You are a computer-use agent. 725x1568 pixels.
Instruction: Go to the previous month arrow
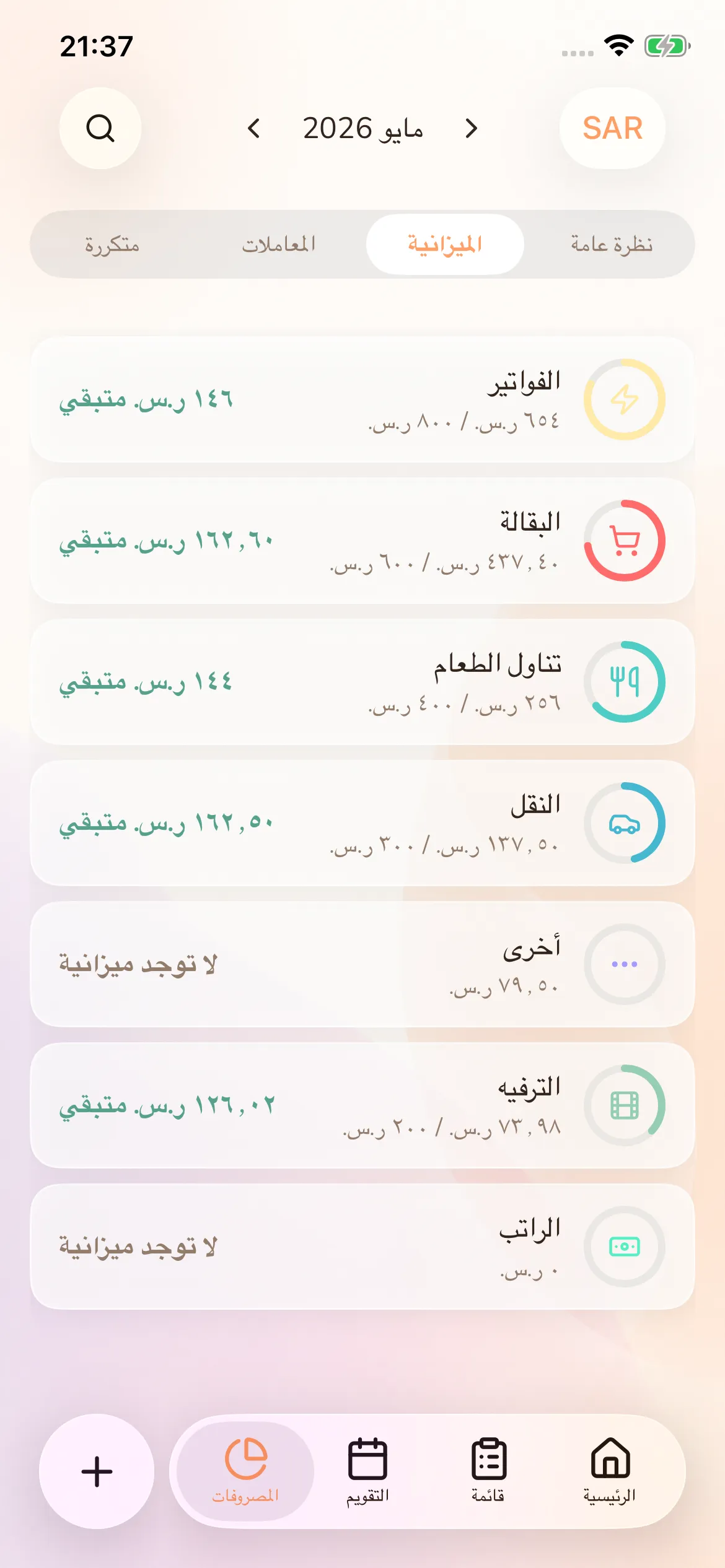point(253,128)
